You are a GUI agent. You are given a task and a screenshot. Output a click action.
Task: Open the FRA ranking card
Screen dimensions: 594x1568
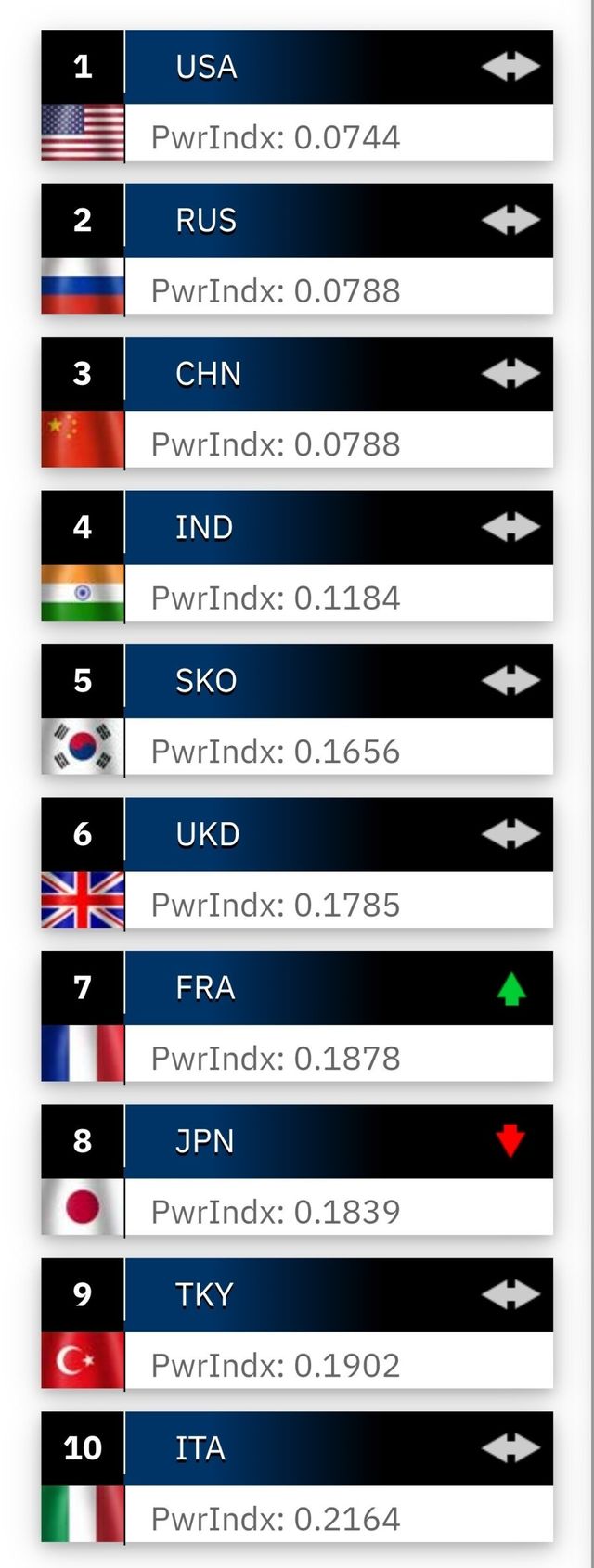(x=297, y=1017)
